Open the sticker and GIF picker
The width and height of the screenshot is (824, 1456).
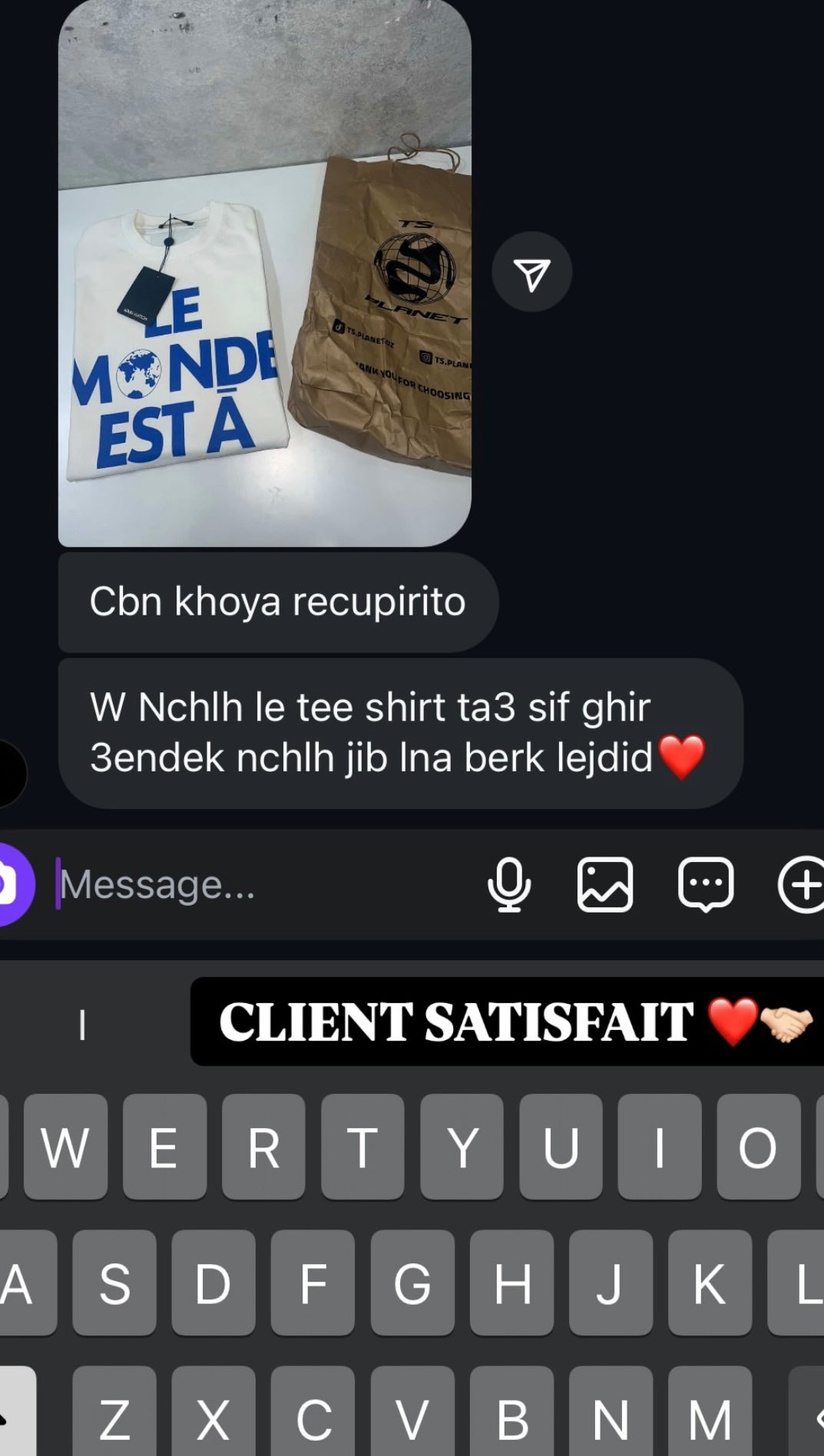click(705, 885)
